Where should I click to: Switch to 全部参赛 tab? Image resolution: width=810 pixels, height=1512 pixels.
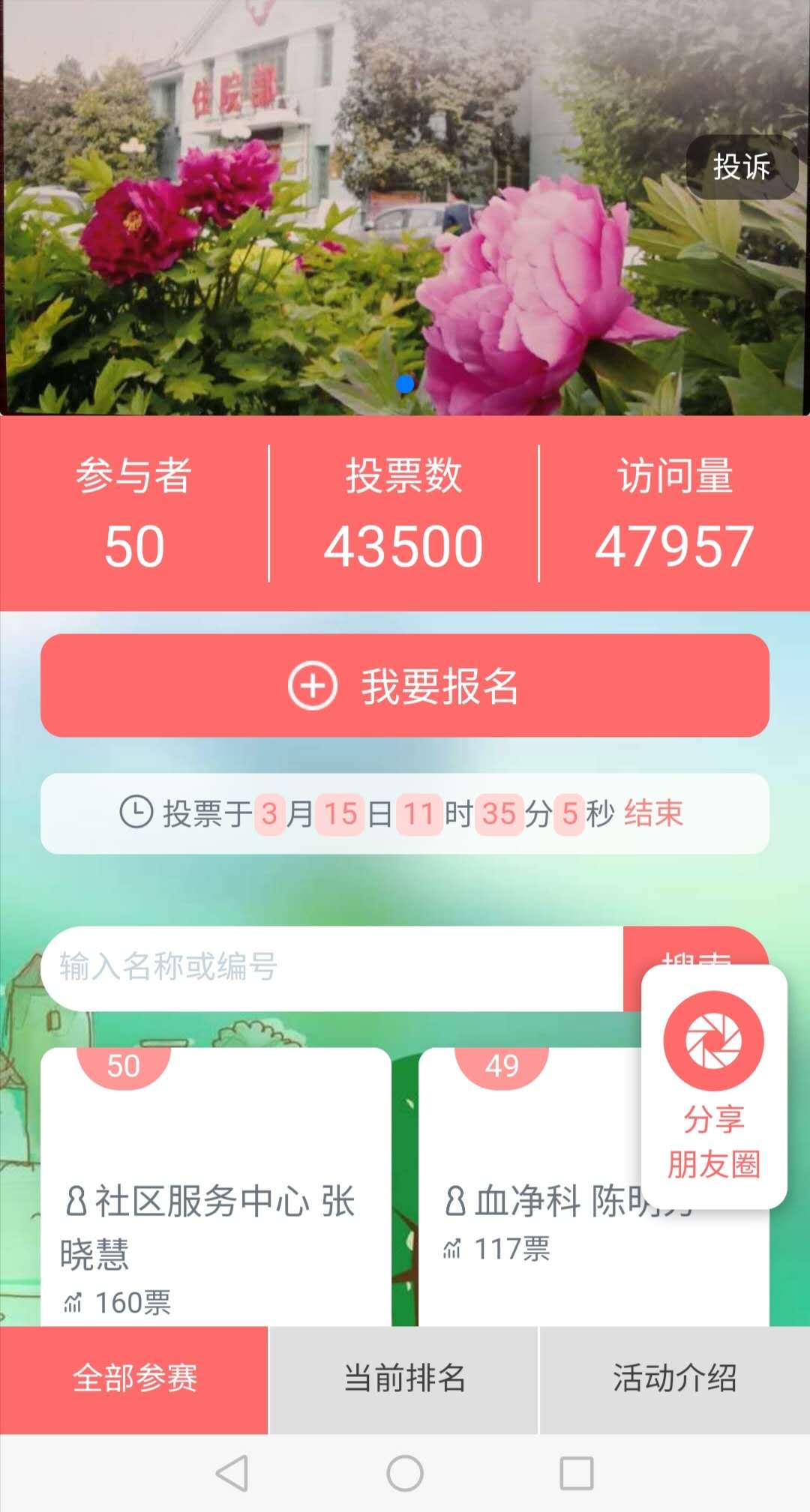coord(134,1379)
